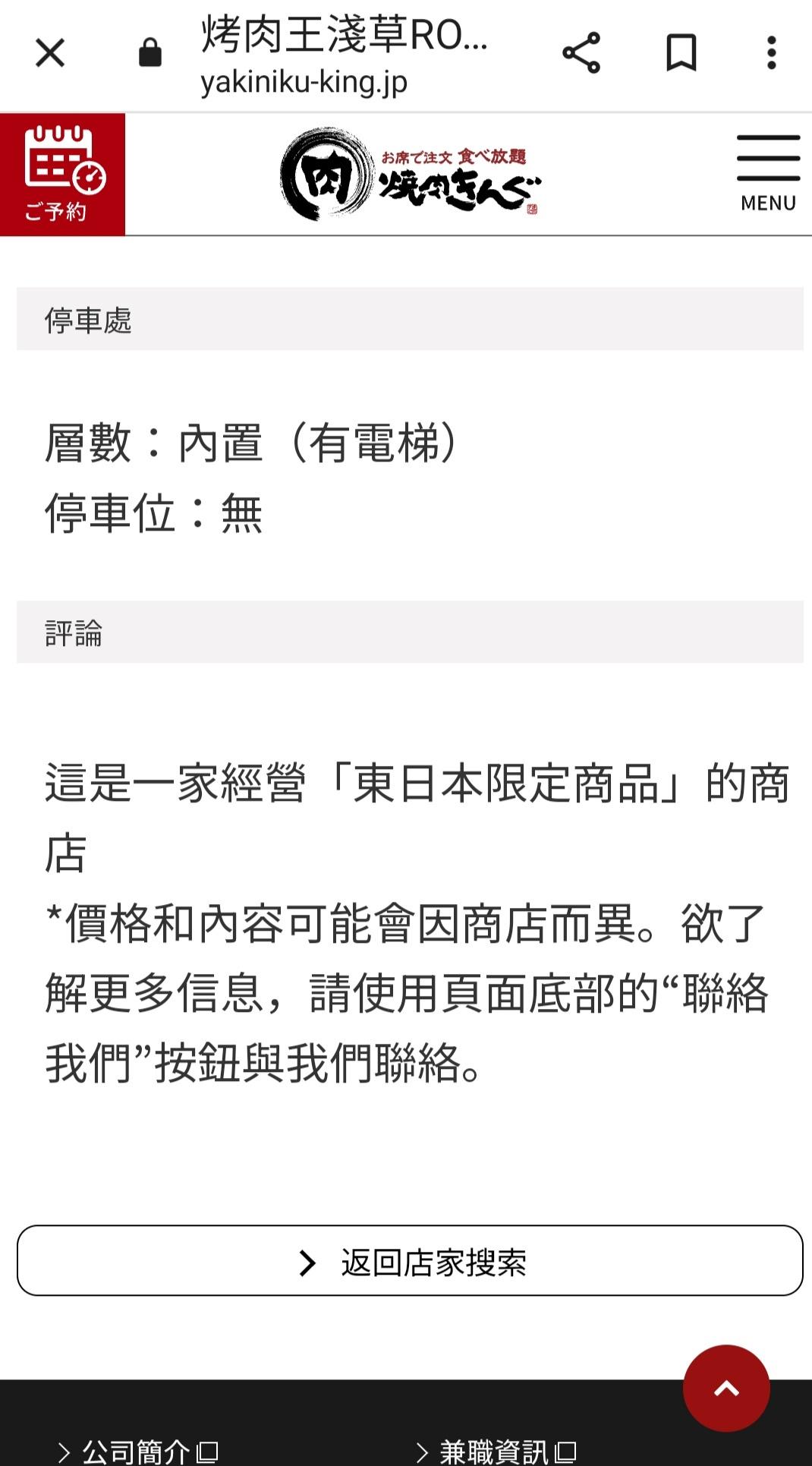
Task: Tap 返回店家搜索 button
Action: [x=410, y=1261]
